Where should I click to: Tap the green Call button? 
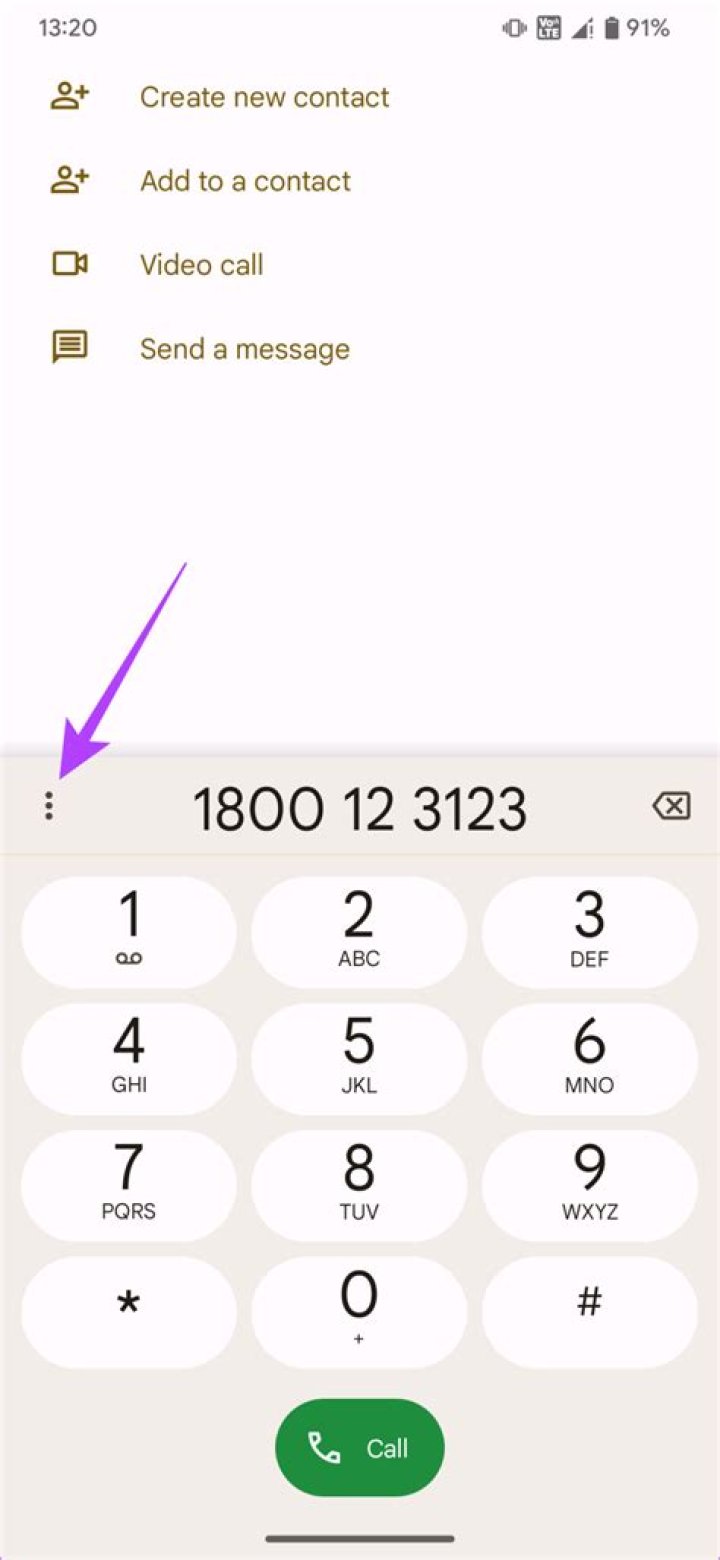pos(359,1447)
